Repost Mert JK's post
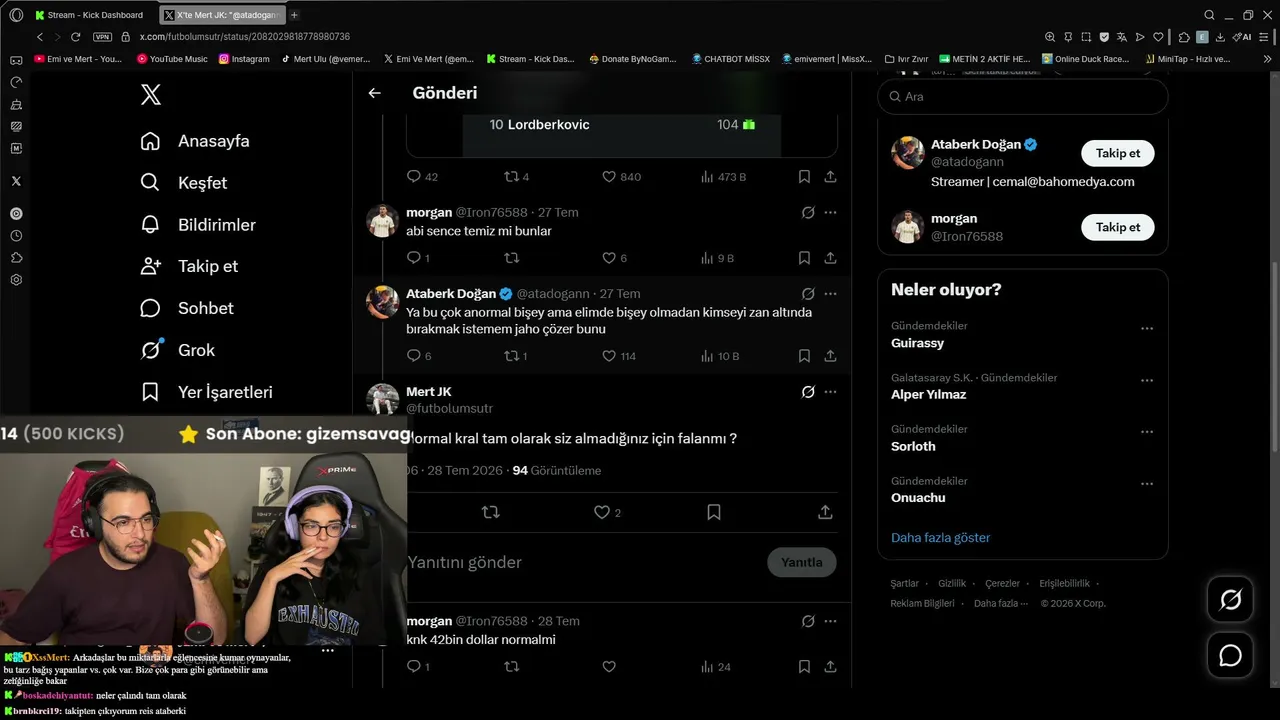Screen dimensions: 1280x720 490,512
